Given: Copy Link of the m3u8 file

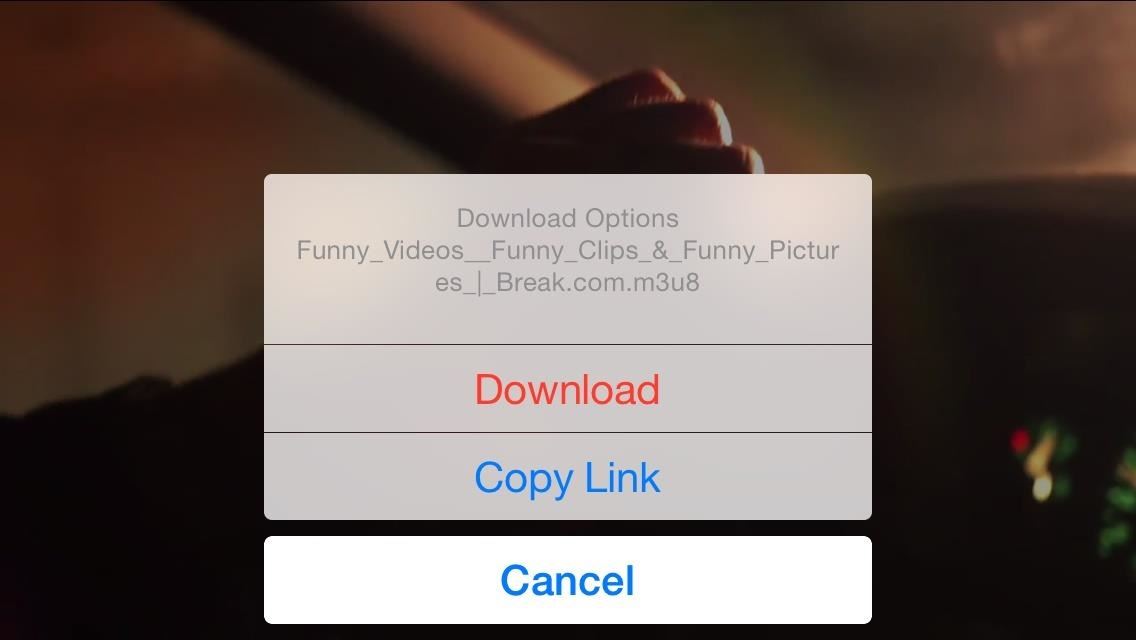Looking at the screenshot, I should (567, 477).
